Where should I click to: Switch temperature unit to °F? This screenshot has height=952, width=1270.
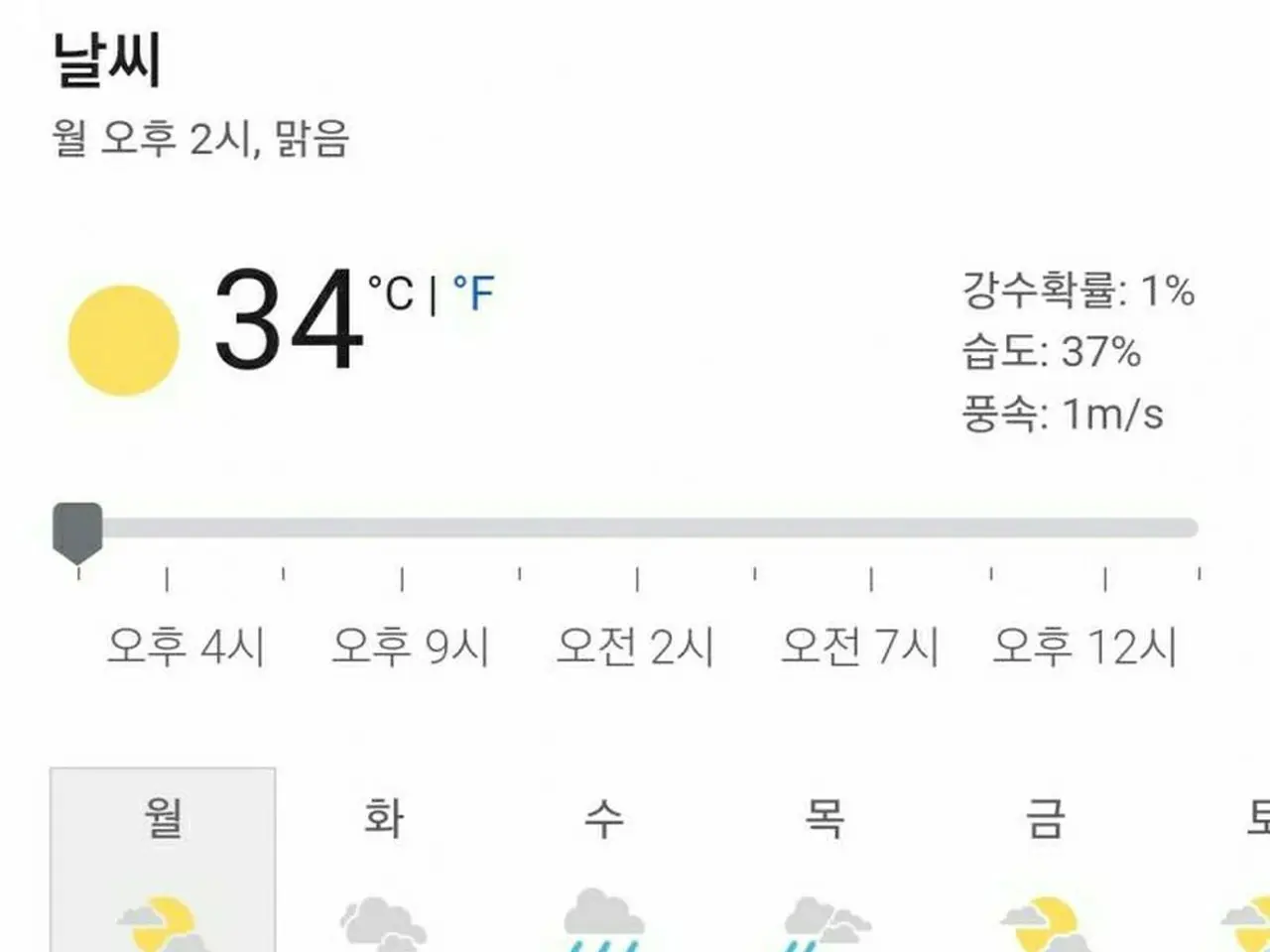(x=473, y=294)
